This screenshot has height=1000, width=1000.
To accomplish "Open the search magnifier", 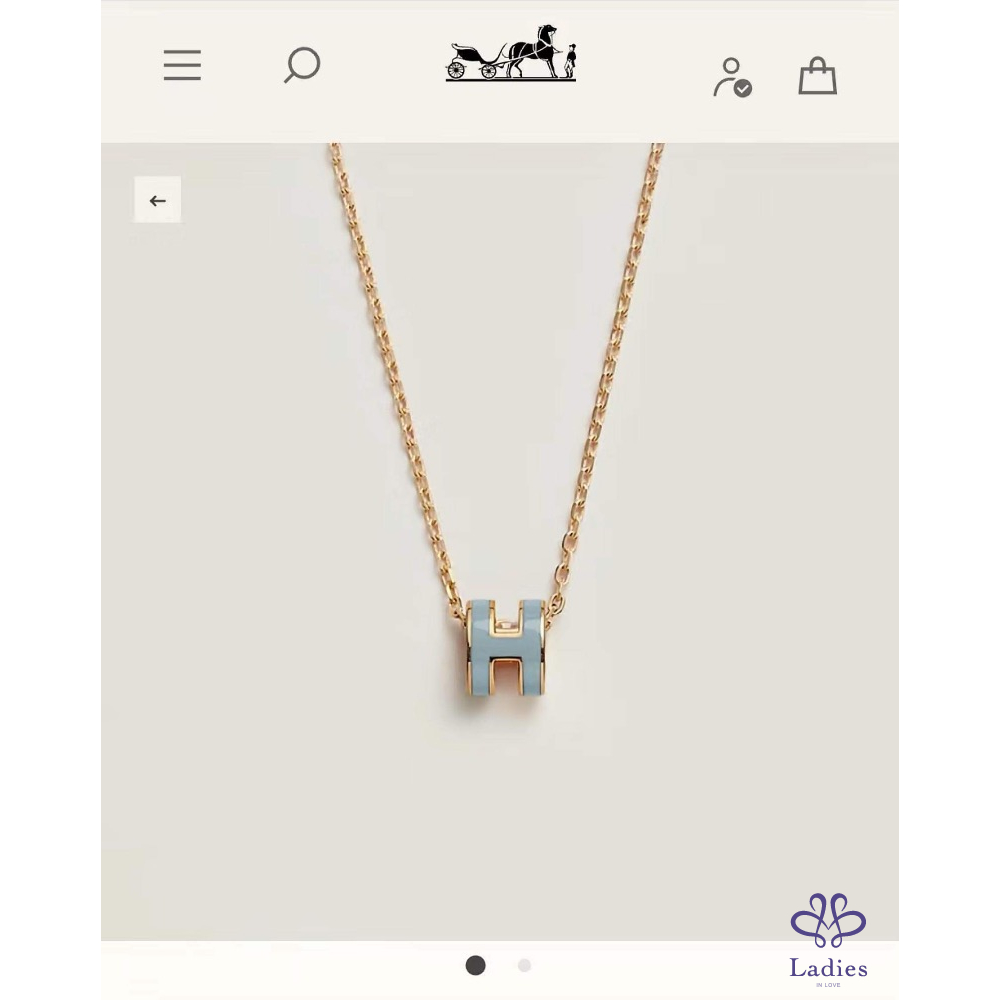I will pyautogui.click(x=301, y=65).
